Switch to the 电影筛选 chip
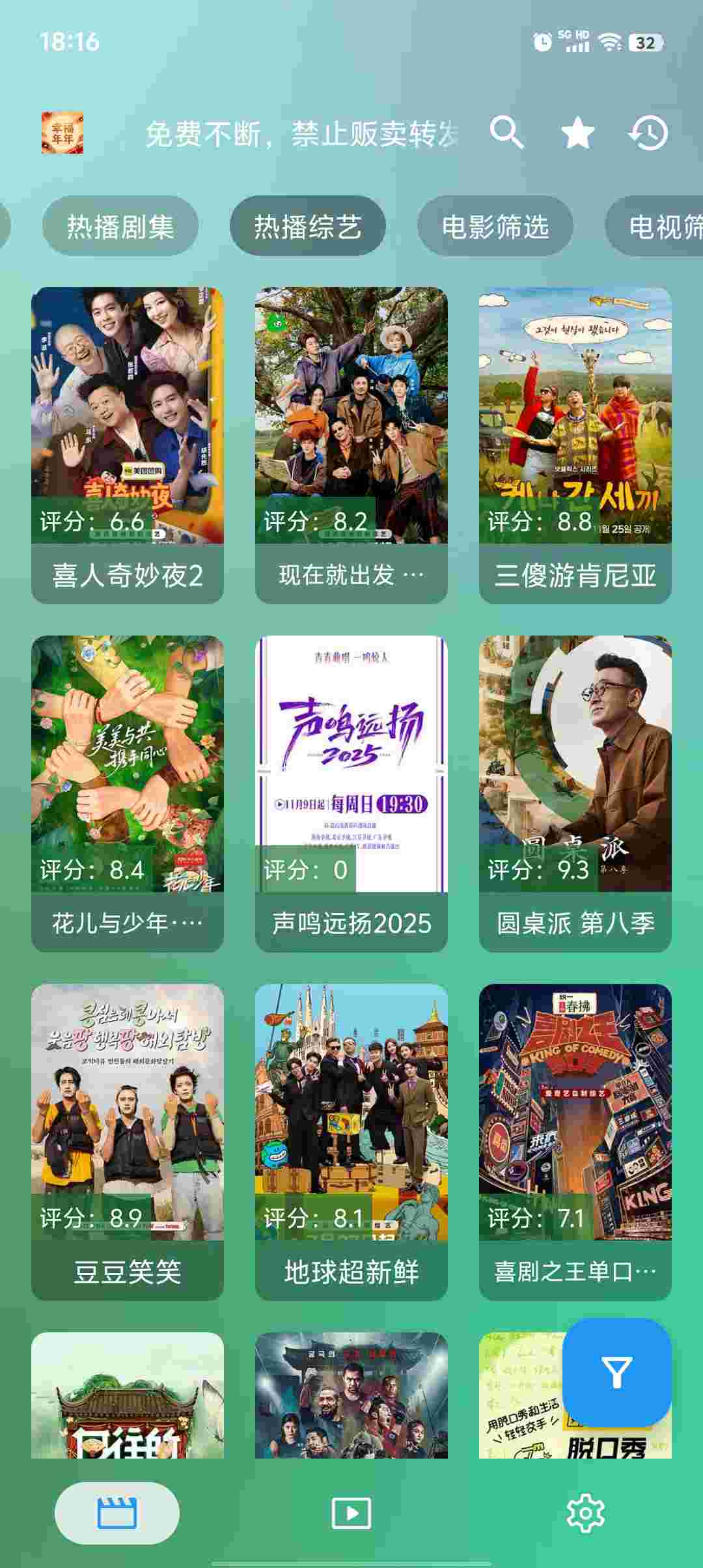This screenshot has height=1568, width=703. (x=495, y=227)
